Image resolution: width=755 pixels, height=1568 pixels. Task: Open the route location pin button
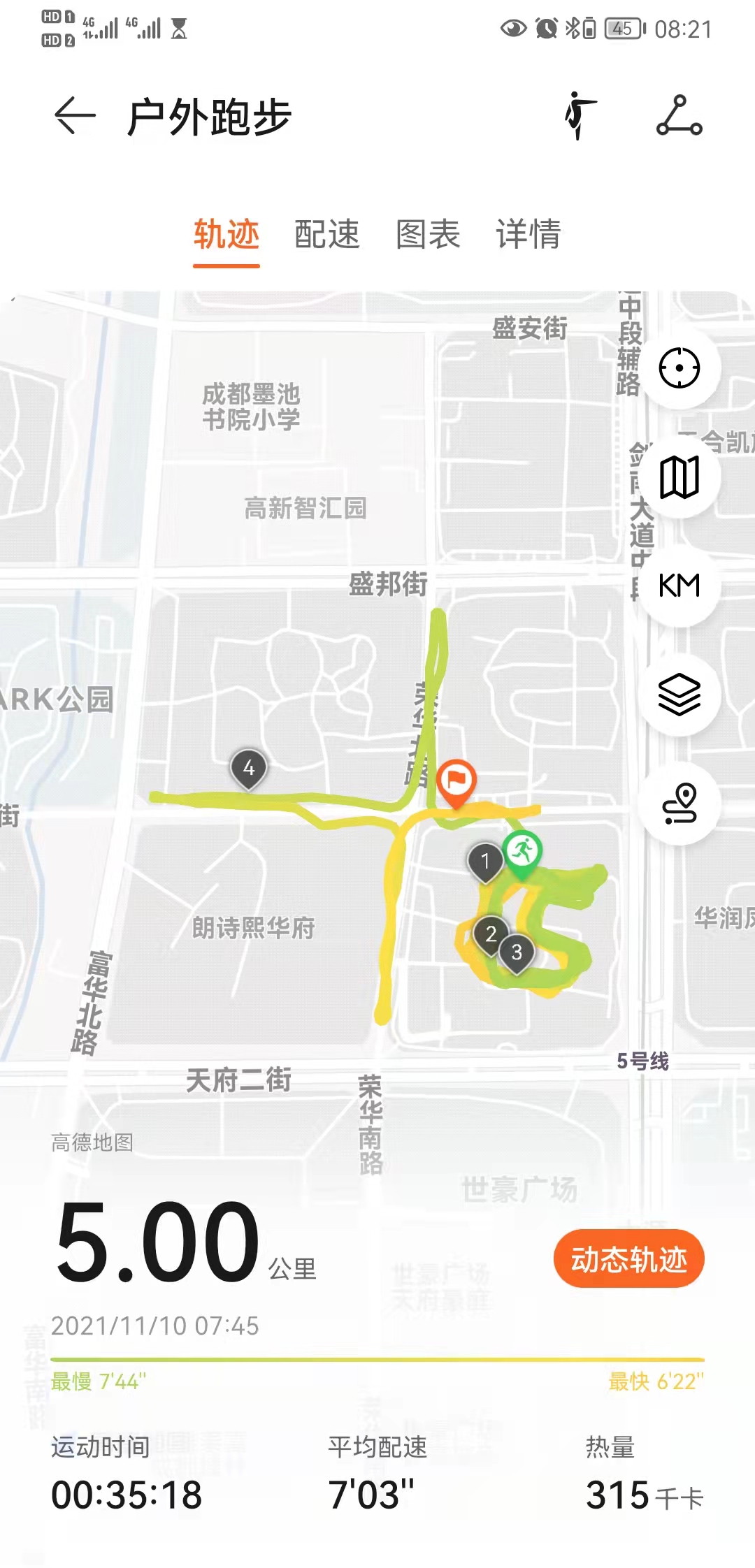[x=679, y=804]
